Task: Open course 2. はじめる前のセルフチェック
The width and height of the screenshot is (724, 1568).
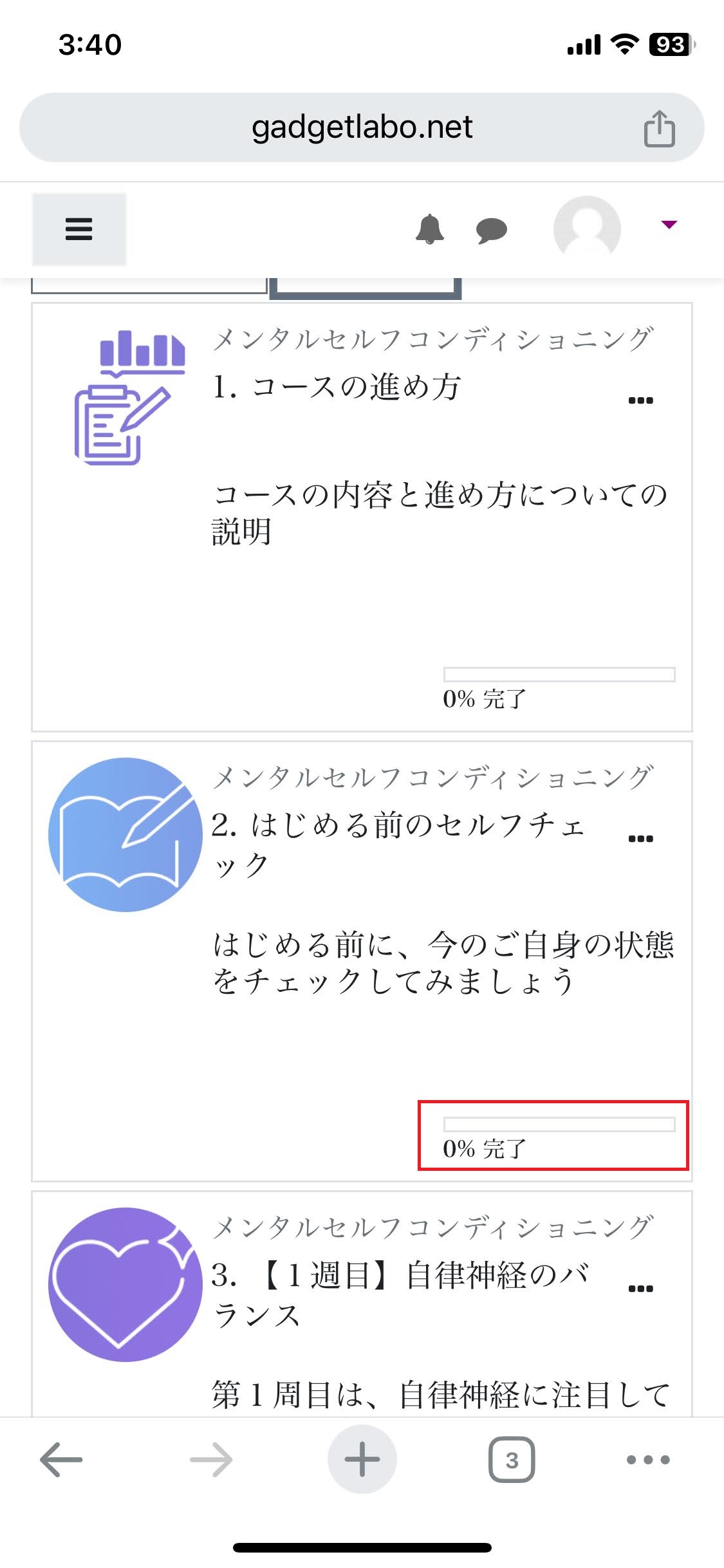Action: 399,844
